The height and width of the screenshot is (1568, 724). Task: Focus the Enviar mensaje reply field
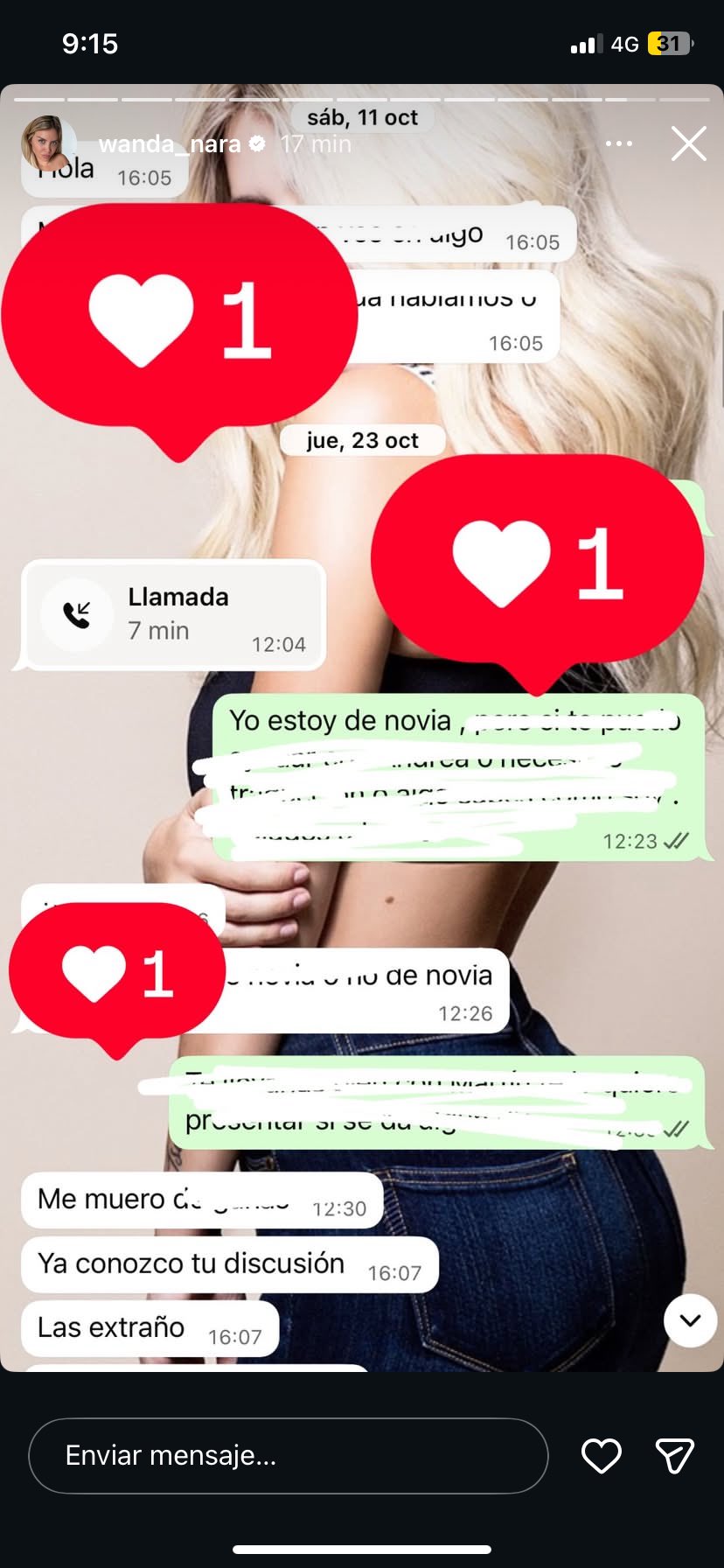[x=289, y=1456]
